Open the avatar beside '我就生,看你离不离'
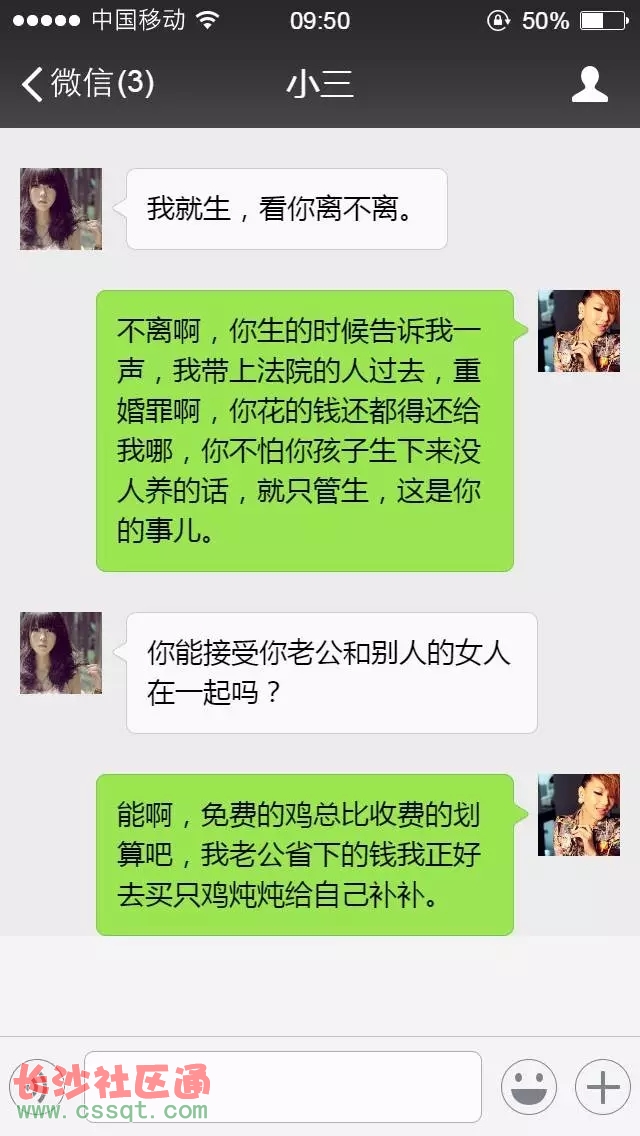 click(61, 209)
